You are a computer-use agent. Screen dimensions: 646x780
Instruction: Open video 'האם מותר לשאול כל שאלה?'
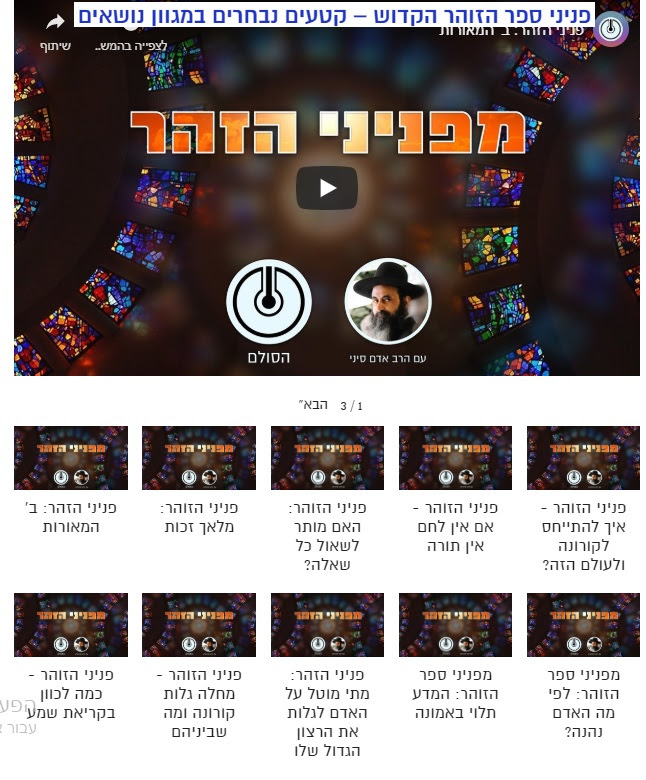coord(327,459)
